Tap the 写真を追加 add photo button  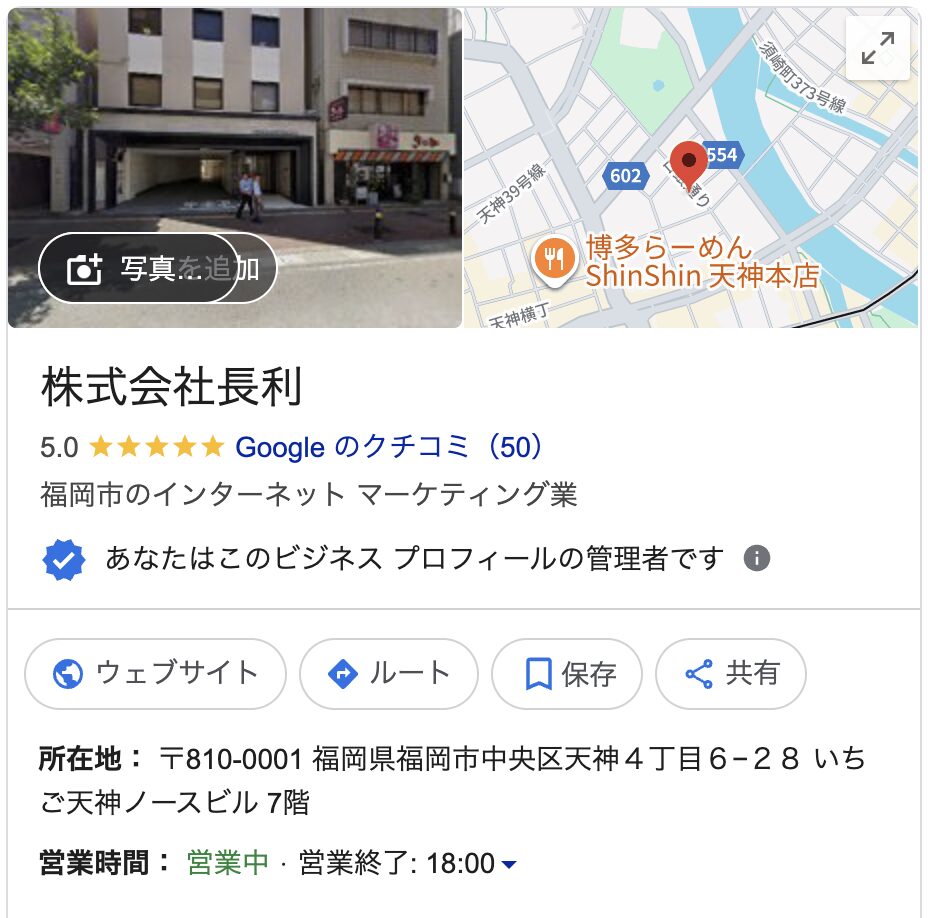click(x=157, y=268)
